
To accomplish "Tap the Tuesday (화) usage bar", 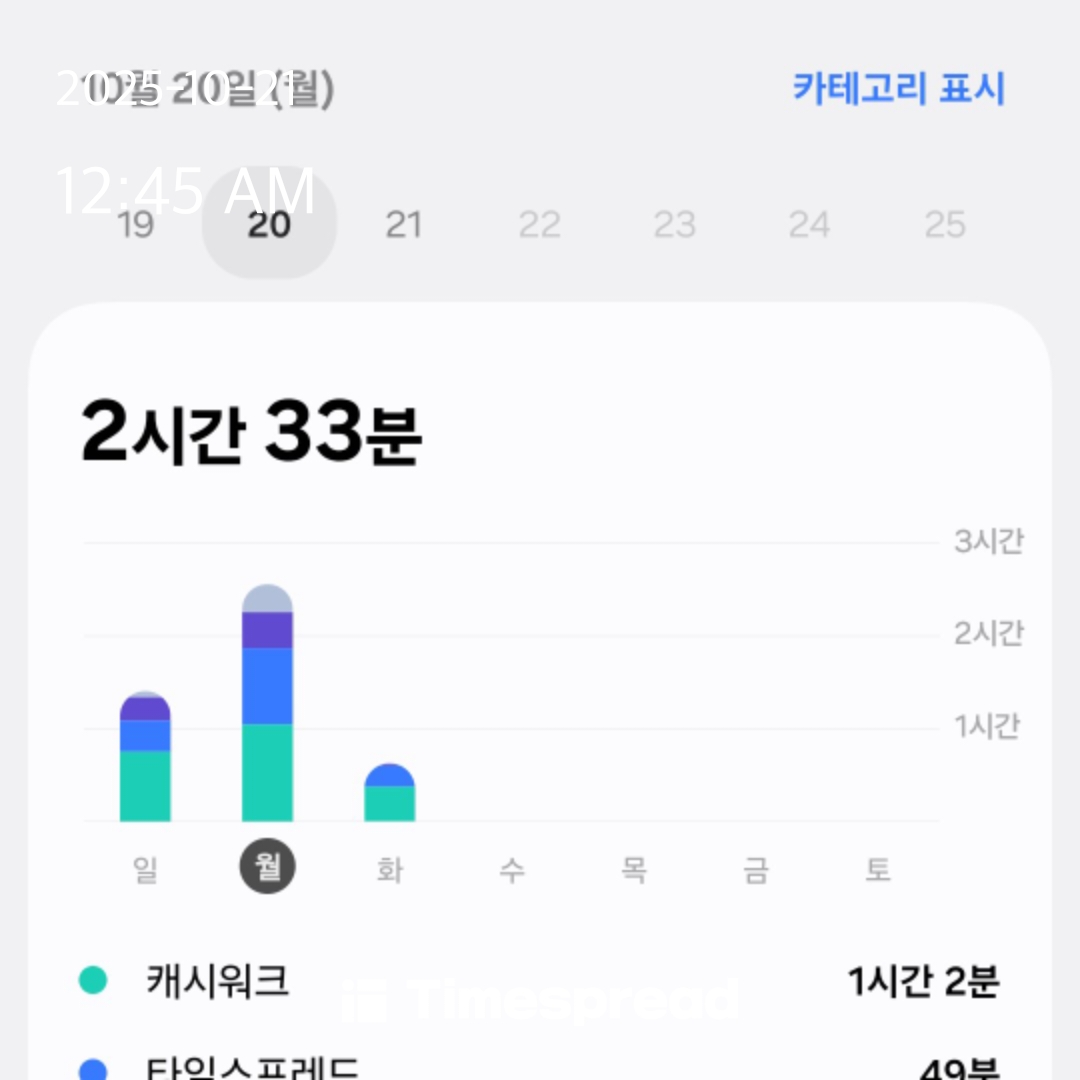I will coord(390,793).
